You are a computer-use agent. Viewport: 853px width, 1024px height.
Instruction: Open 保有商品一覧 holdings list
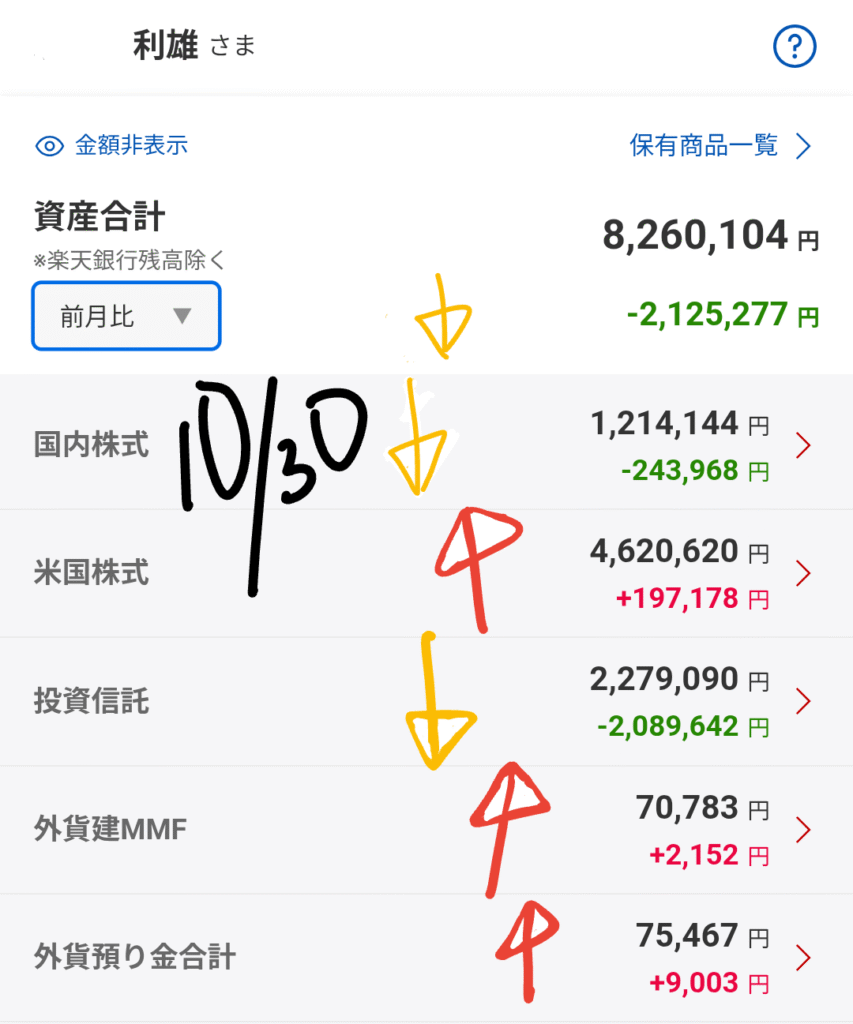coord(720,146)
